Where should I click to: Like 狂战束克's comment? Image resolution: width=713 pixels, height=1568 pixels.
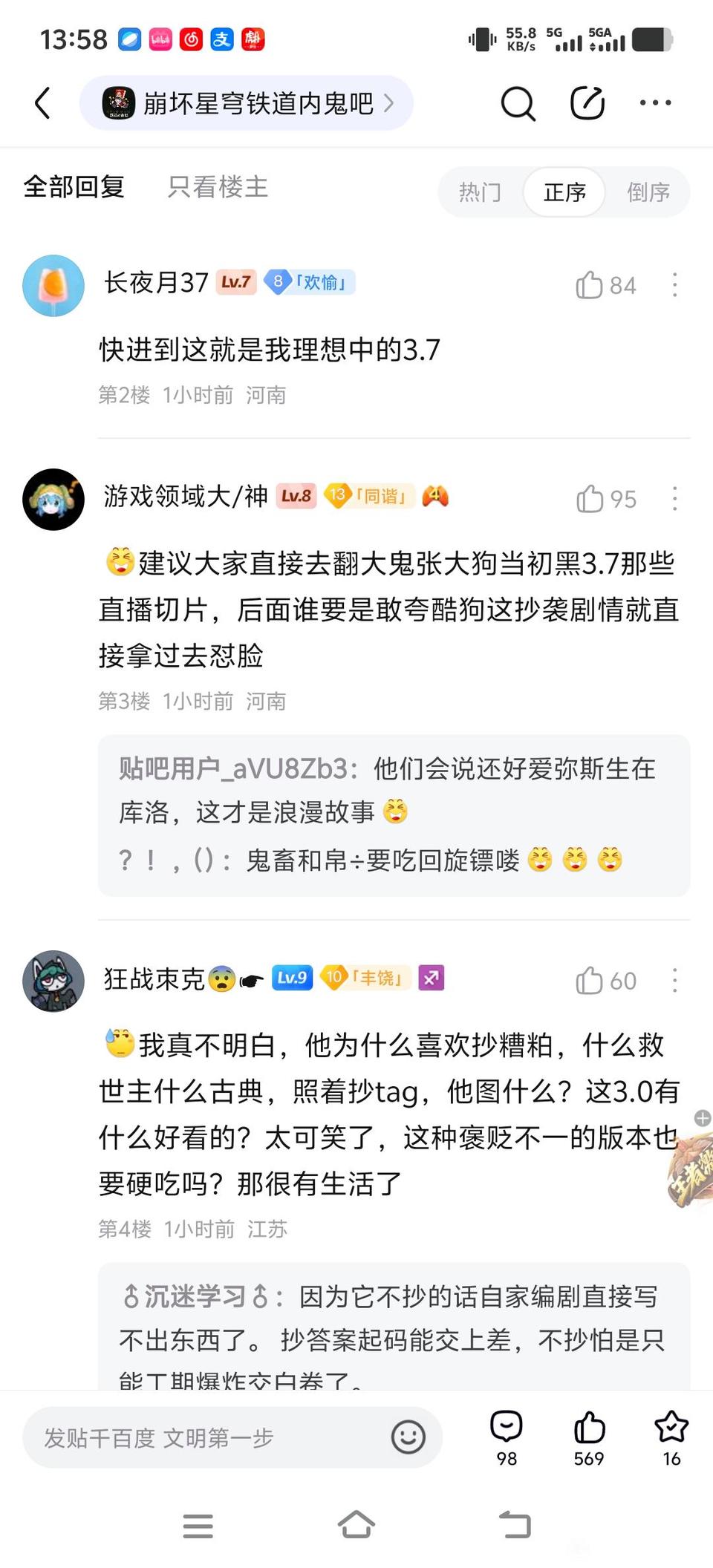click(x=590, y=981)
